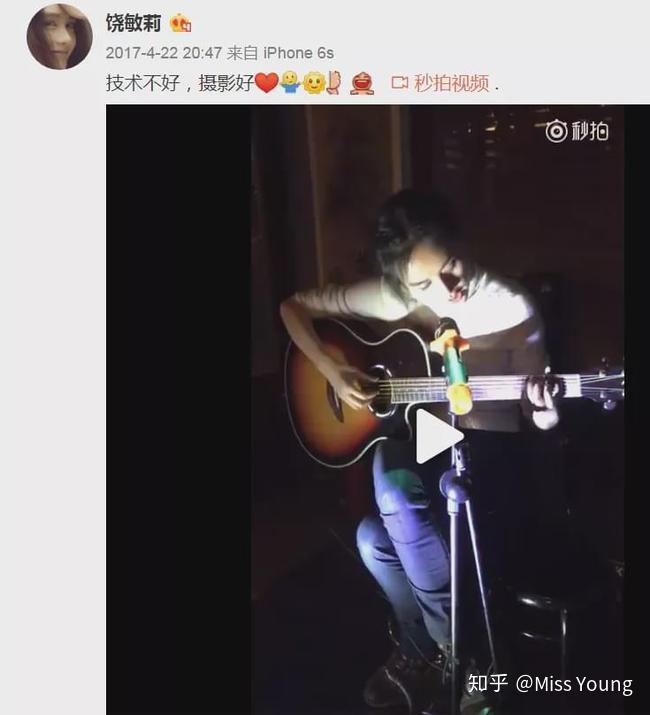Screen dimensions: 650x715
Task: Play the guitar video
Action: click(438, 436)
